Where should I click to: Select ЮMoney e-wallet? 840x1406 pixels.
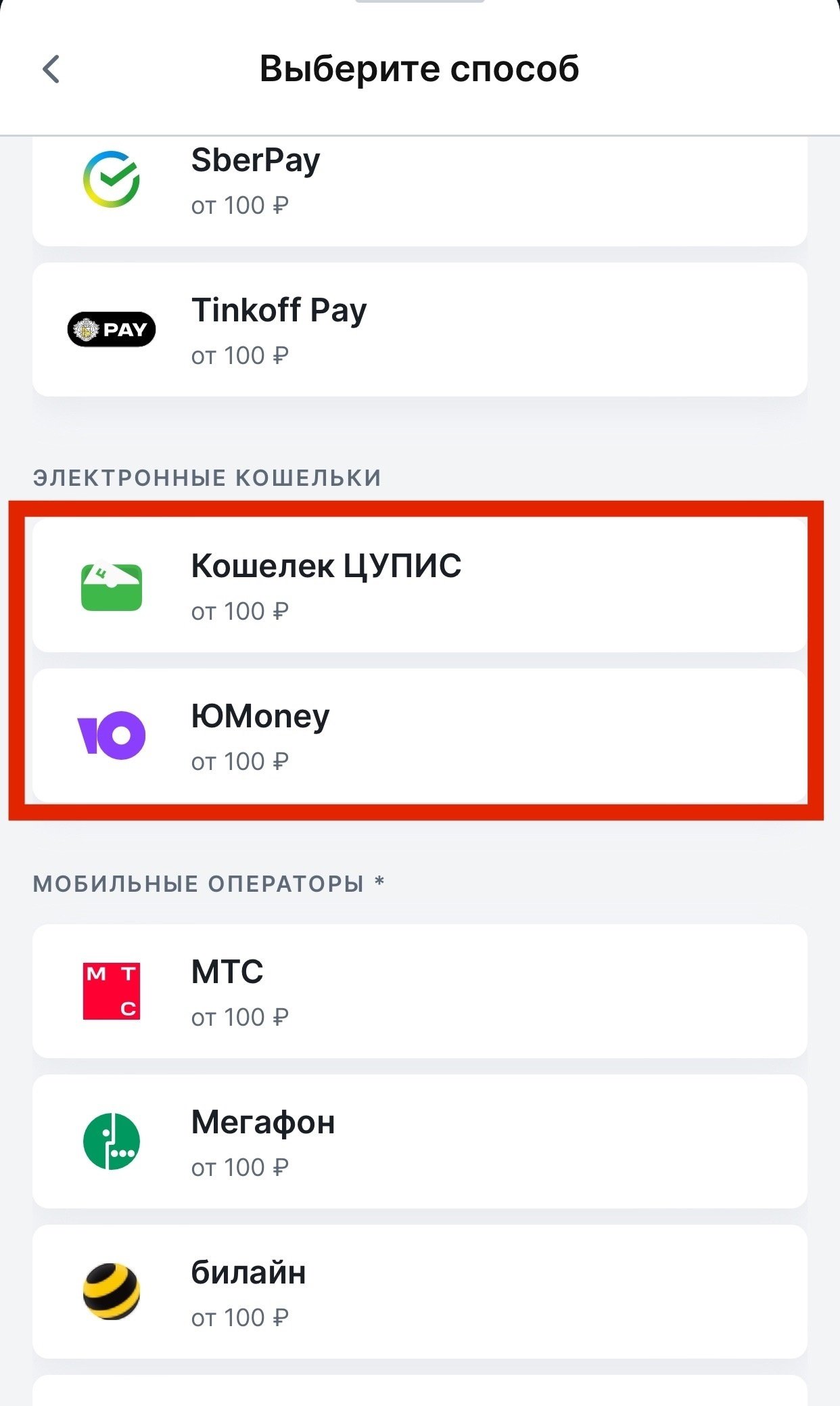coord(419,736)
